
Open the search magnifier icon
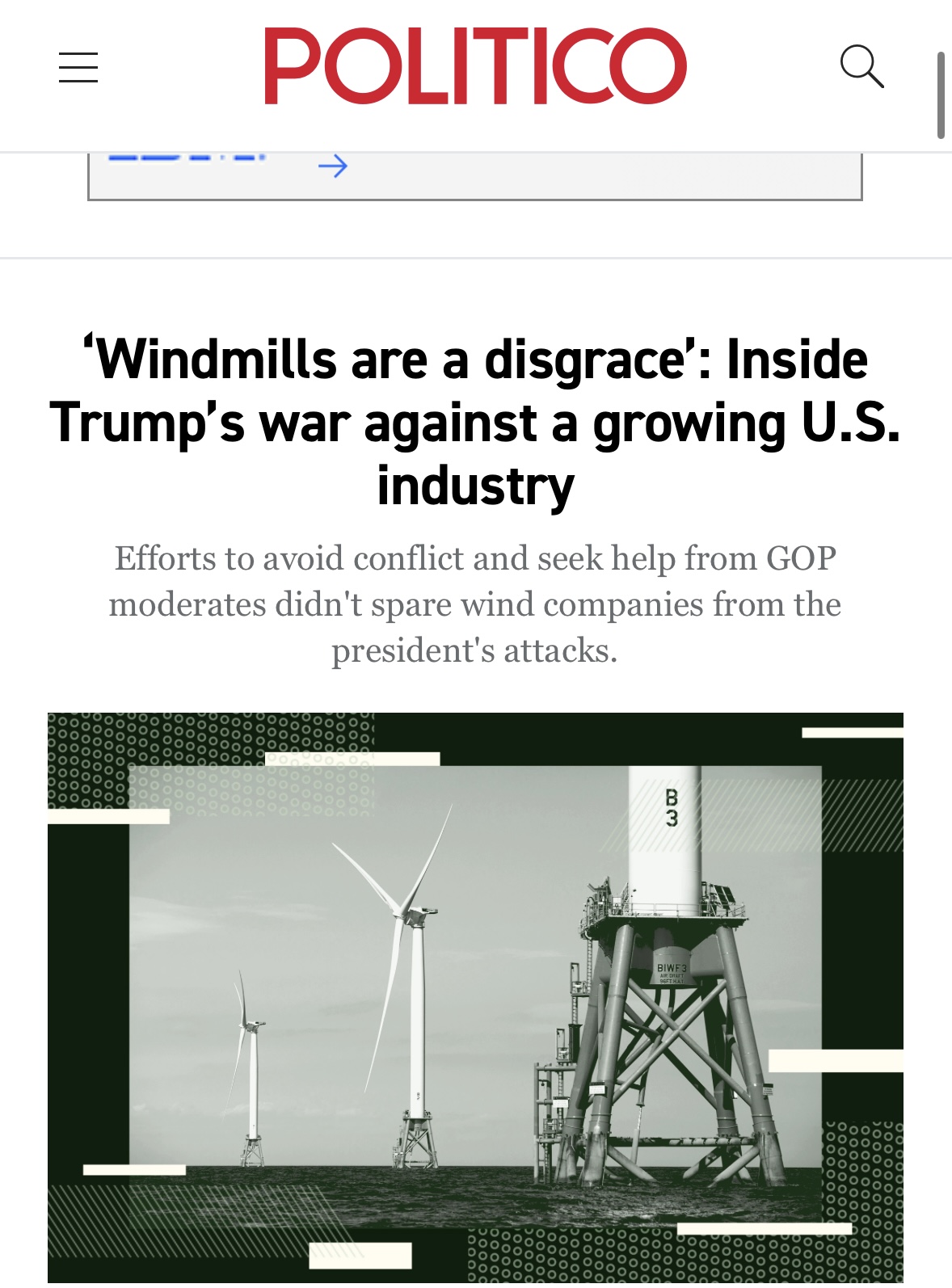[861, 66]
